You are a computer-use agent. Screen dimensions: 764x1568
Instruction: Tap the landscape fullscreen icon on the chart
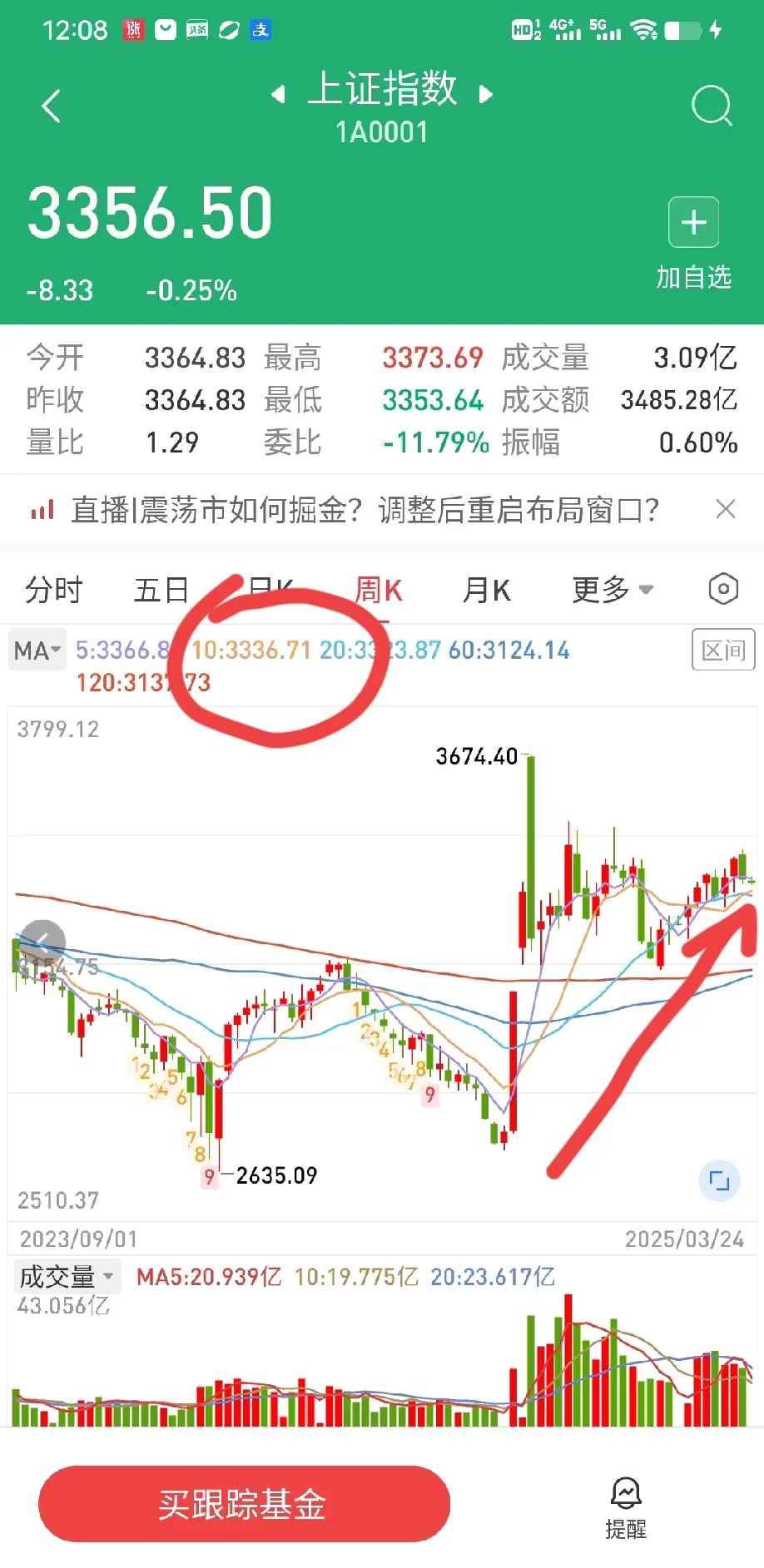(717, 1181)
